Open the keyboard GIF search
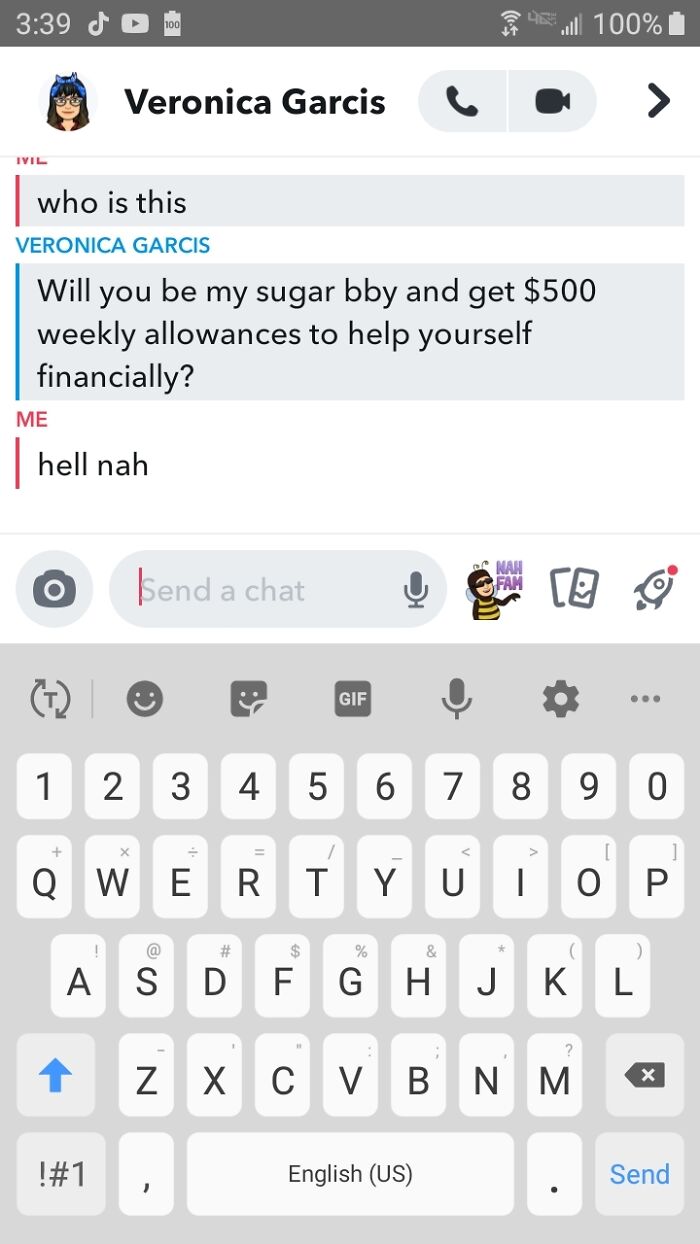The height and width of the screenshot is (1244, 700). click(352, 698)
